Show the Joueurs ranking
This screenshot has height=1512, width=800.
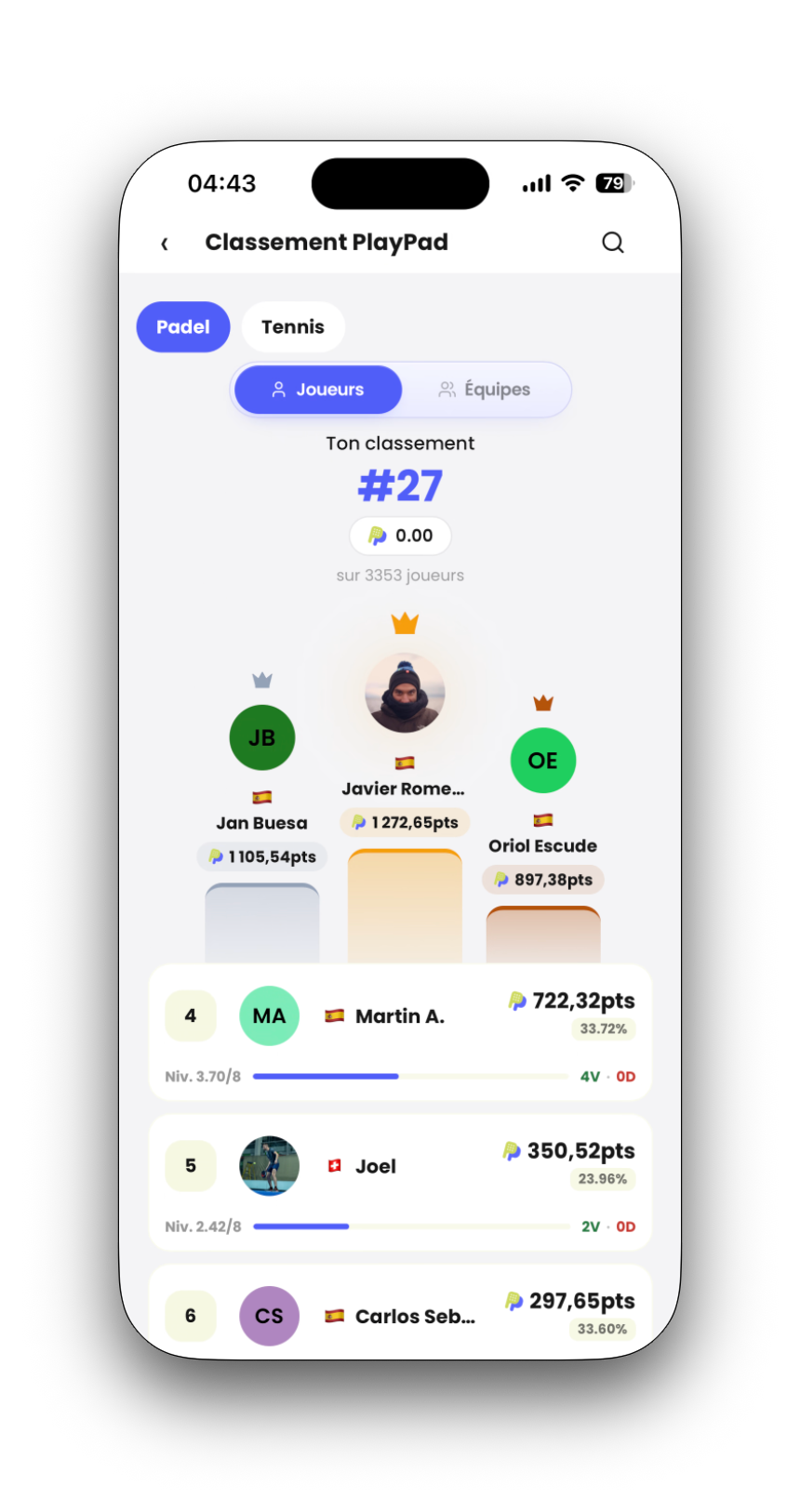point(318,390)
